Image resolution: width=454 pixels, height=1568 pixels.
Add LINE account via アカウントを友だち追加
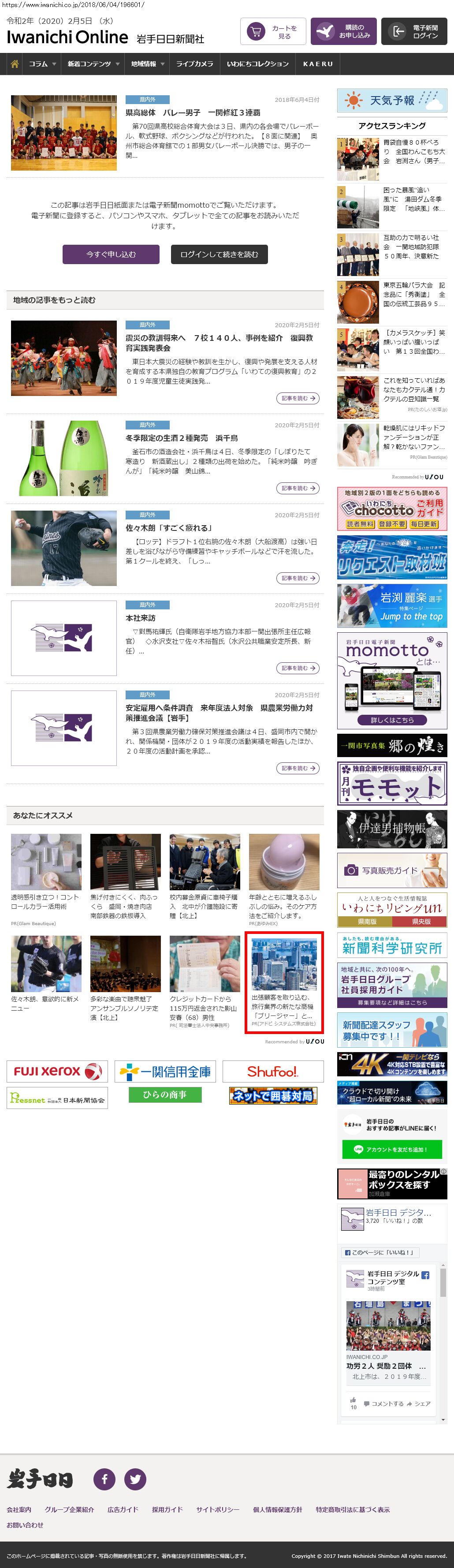(392, 1149)
